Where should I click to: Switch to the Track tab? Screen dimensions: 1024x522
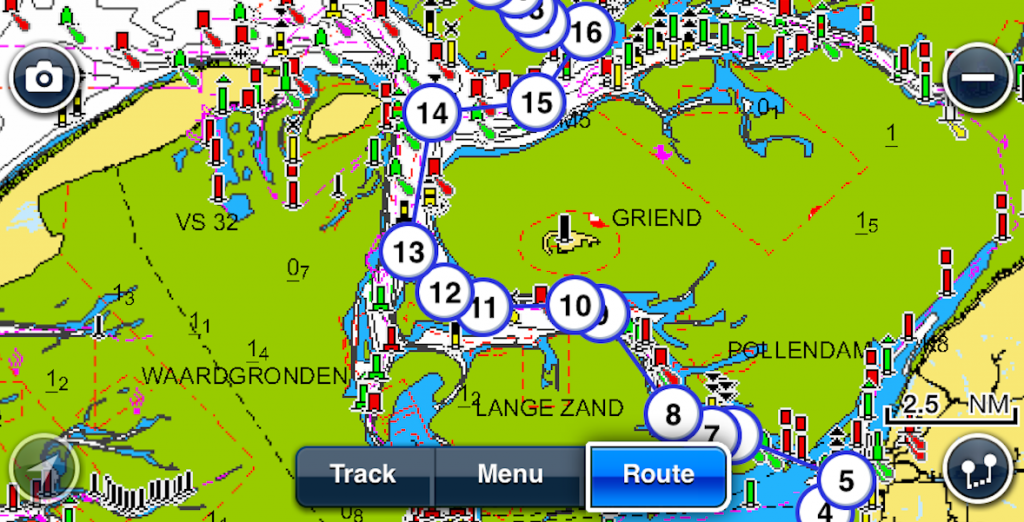(363, 475)
